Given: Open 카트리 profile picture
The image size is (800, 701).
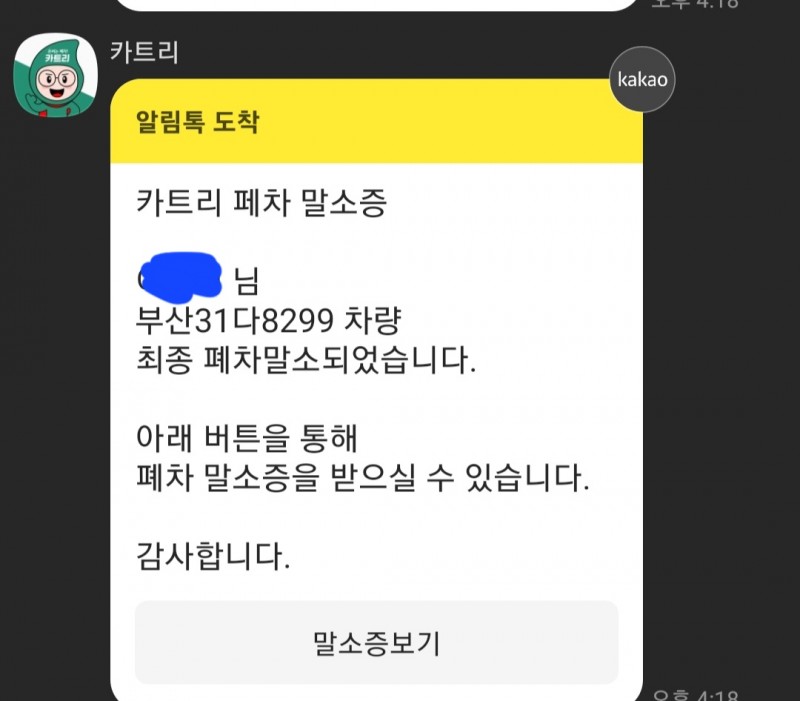Looking at the screenshot, I should coord(55,75).
